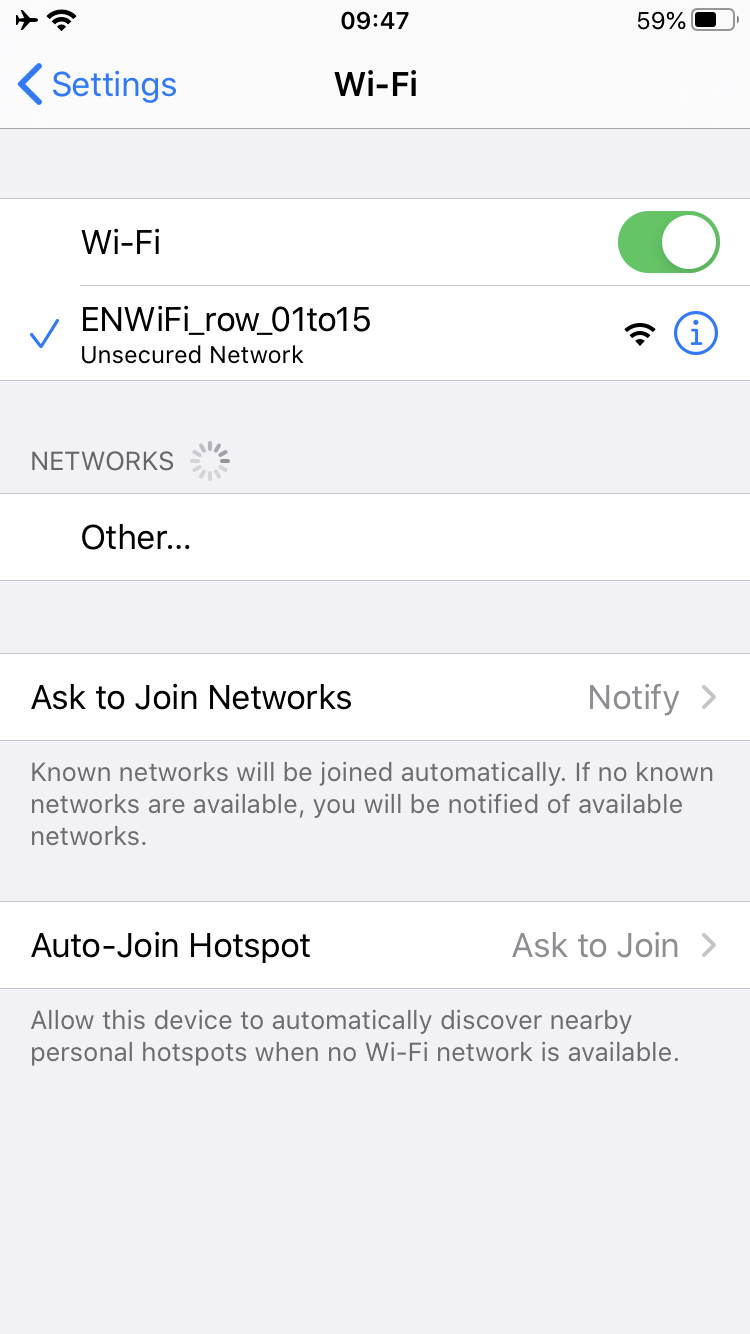The height and width of the screenshot is (1334, 750).
Task: Open Auto-Join Hotspot options
Action: (x=374, y=945)
